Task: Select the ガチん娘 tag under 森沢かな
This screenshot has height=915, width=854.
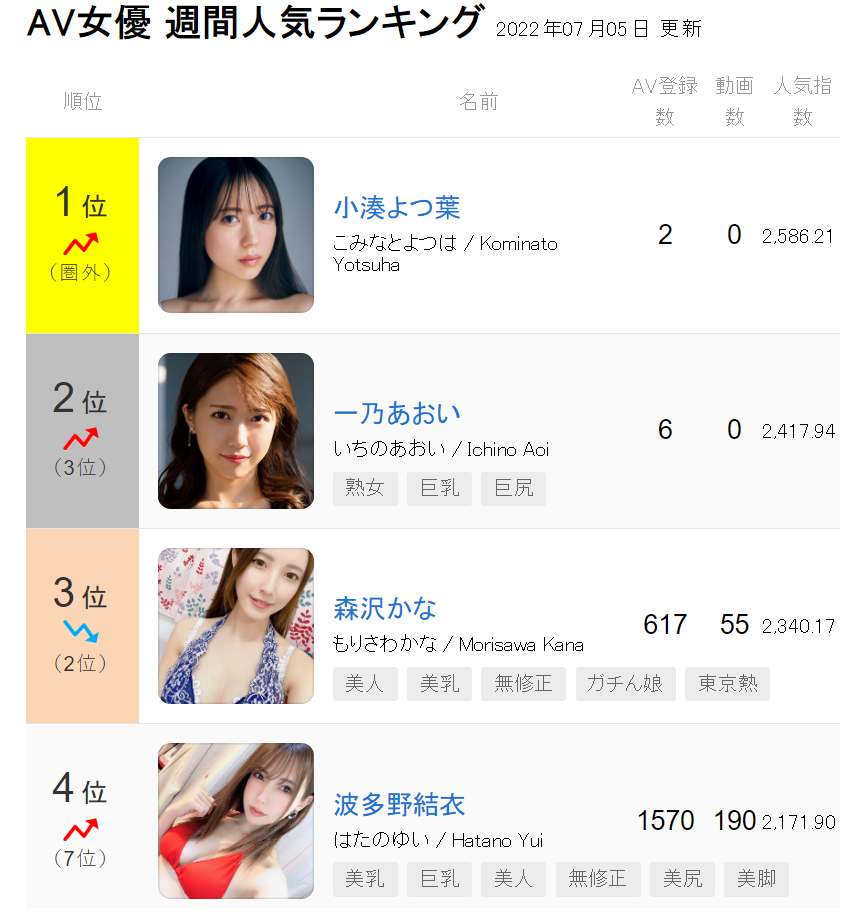Action: pyautogui.click(x=625, y=684)
